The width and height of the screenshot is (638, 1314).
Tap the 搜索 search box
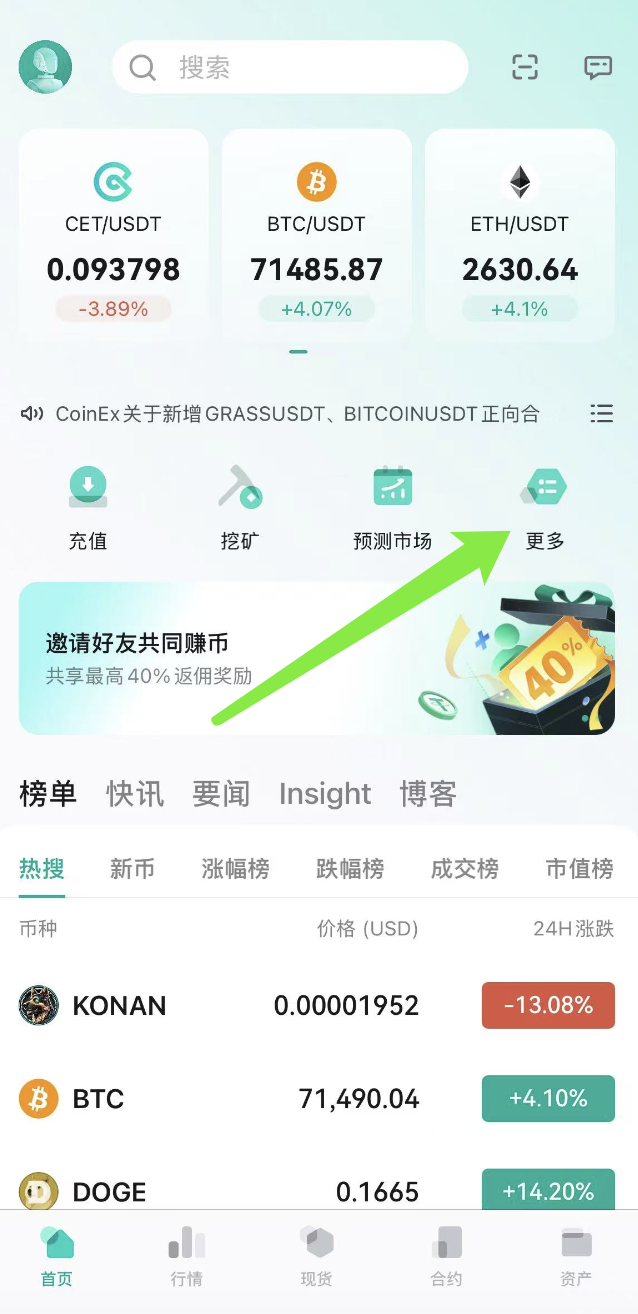click(x=290, y=67)
